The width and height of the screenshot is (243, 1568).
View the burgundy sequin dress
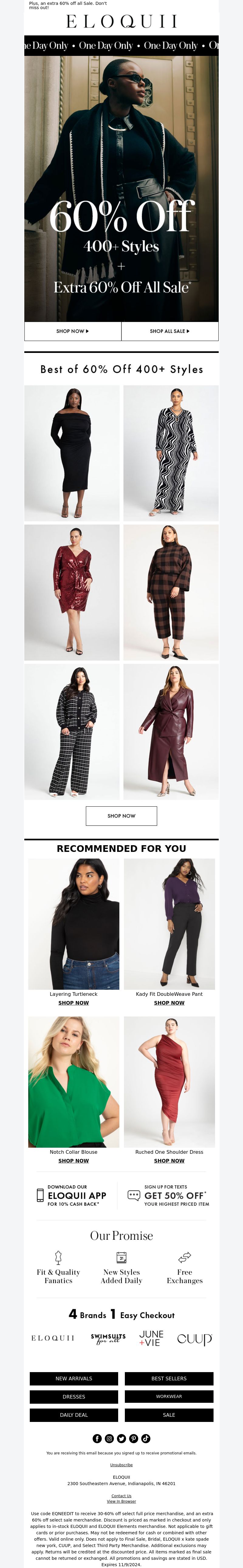pos(72,592)
